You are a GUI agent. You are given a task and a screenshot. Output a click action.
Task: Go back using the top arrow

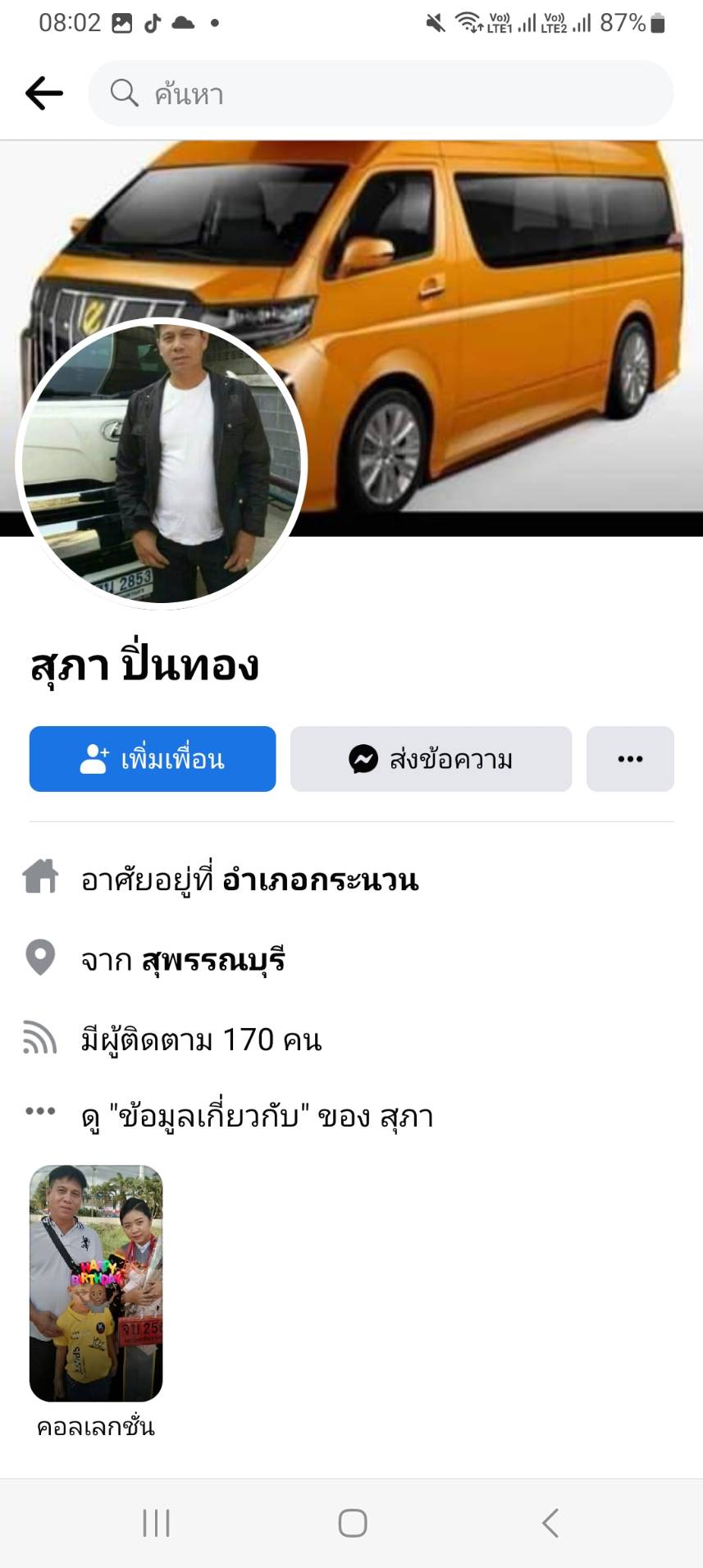pos(44,94)
